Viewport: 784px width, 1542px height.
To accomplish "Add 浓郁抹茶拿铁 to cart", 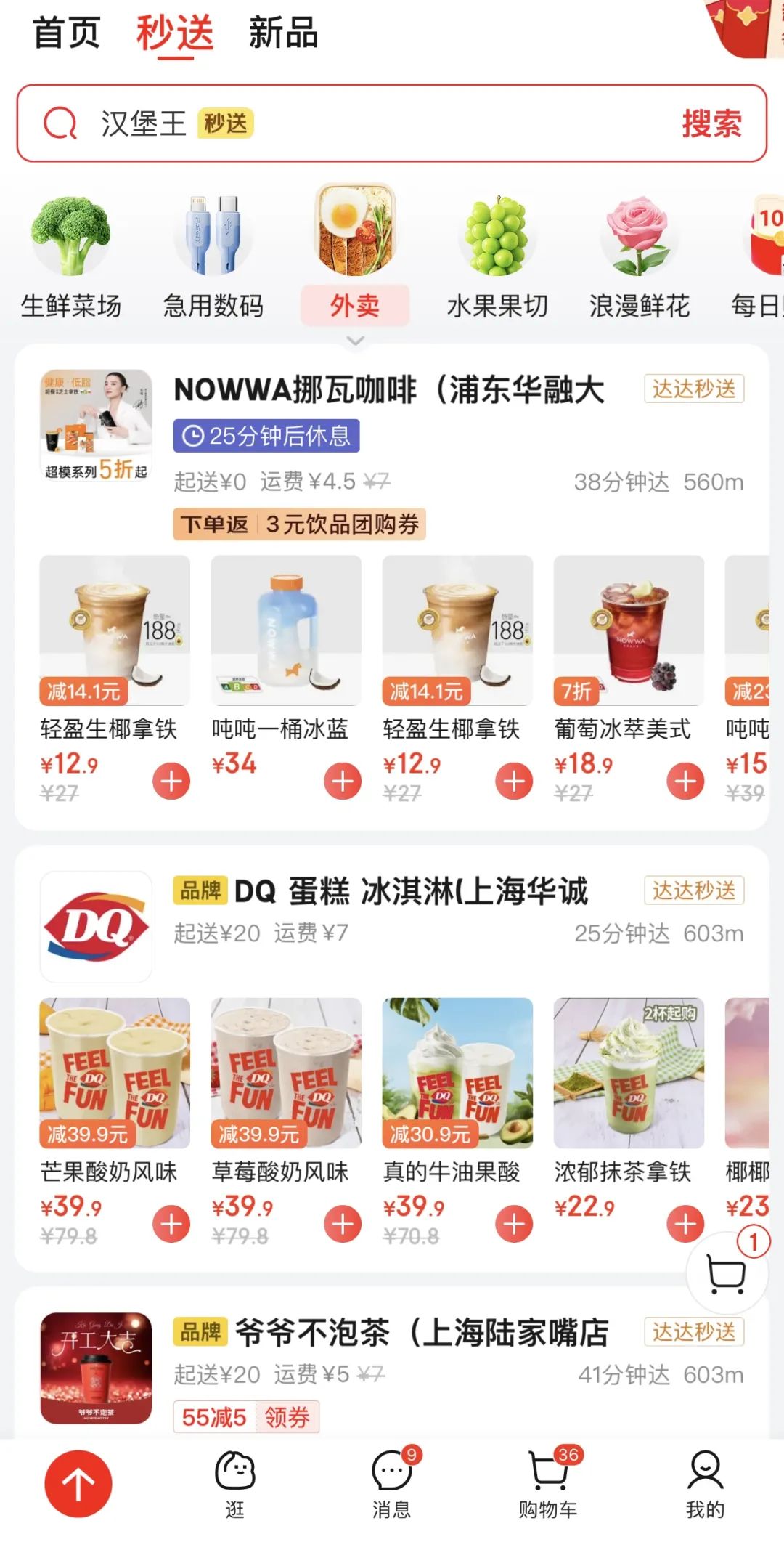I will pos(685,1225).
